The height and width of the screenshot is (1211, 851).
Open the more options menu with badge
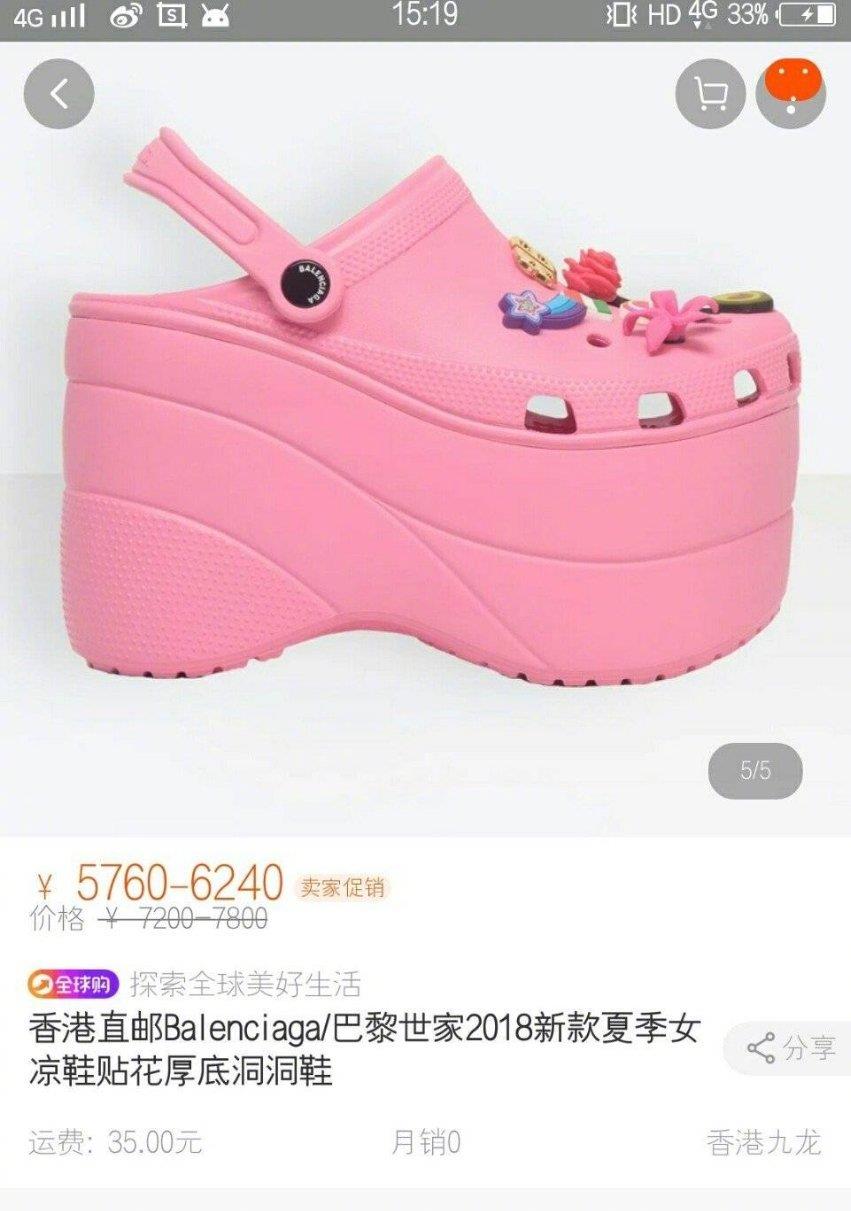tap(791, 95)
